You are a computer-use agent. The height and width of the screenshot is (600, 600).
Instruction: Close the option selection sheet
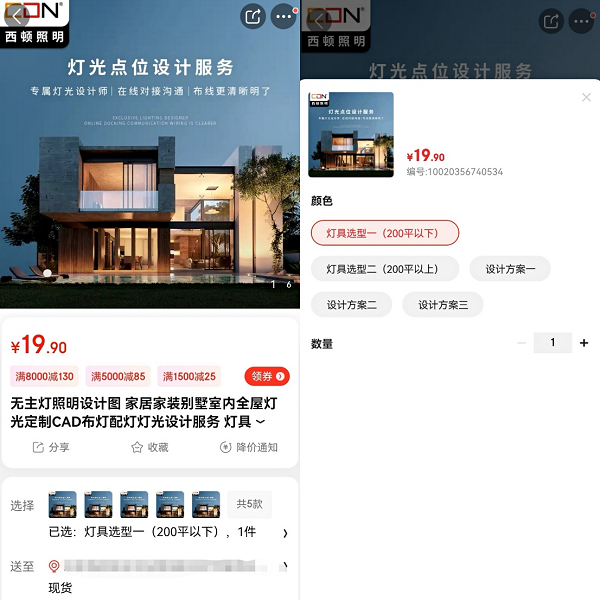[x=586, y=97]
